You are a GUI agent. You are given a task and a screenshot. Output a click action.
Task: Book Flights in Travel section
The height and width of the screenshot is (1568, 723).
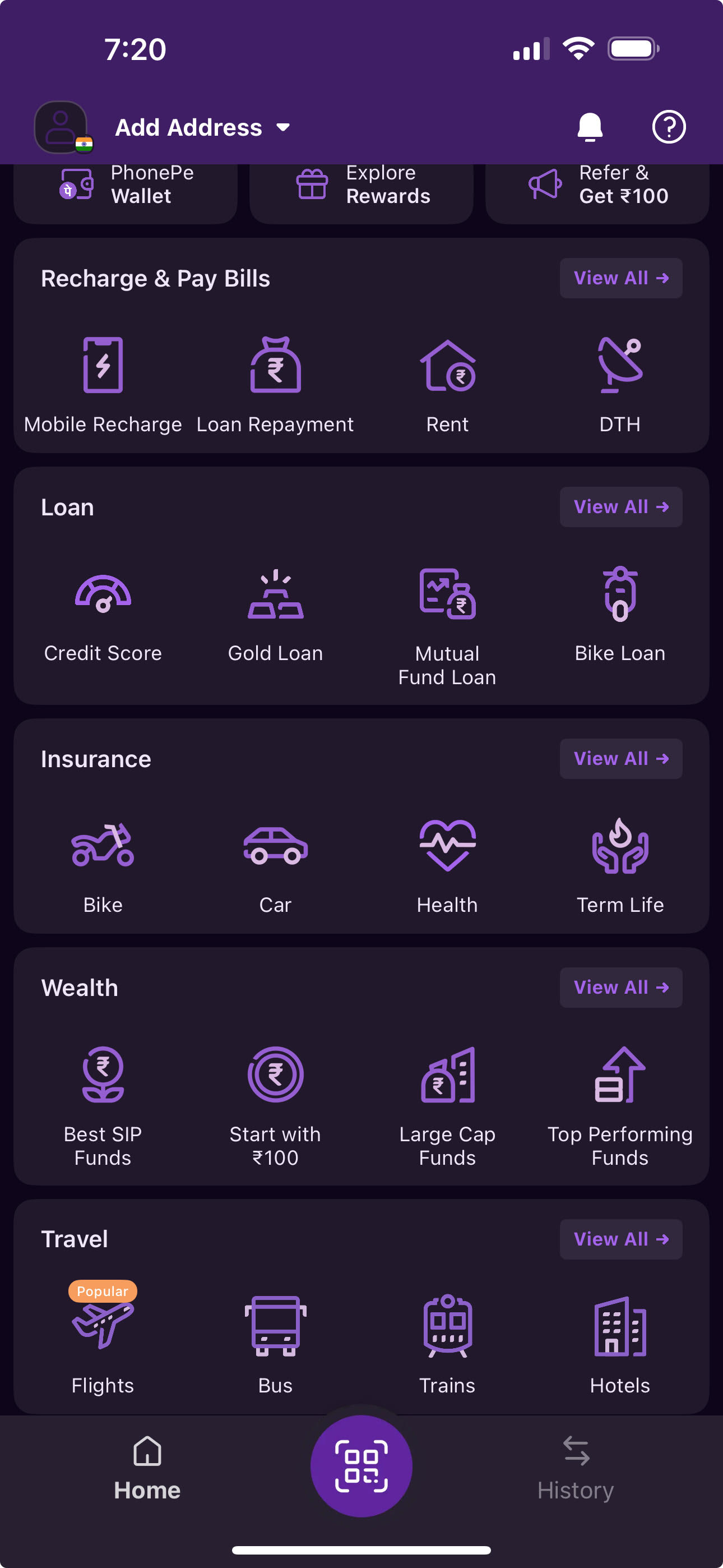pos(103,1339)
